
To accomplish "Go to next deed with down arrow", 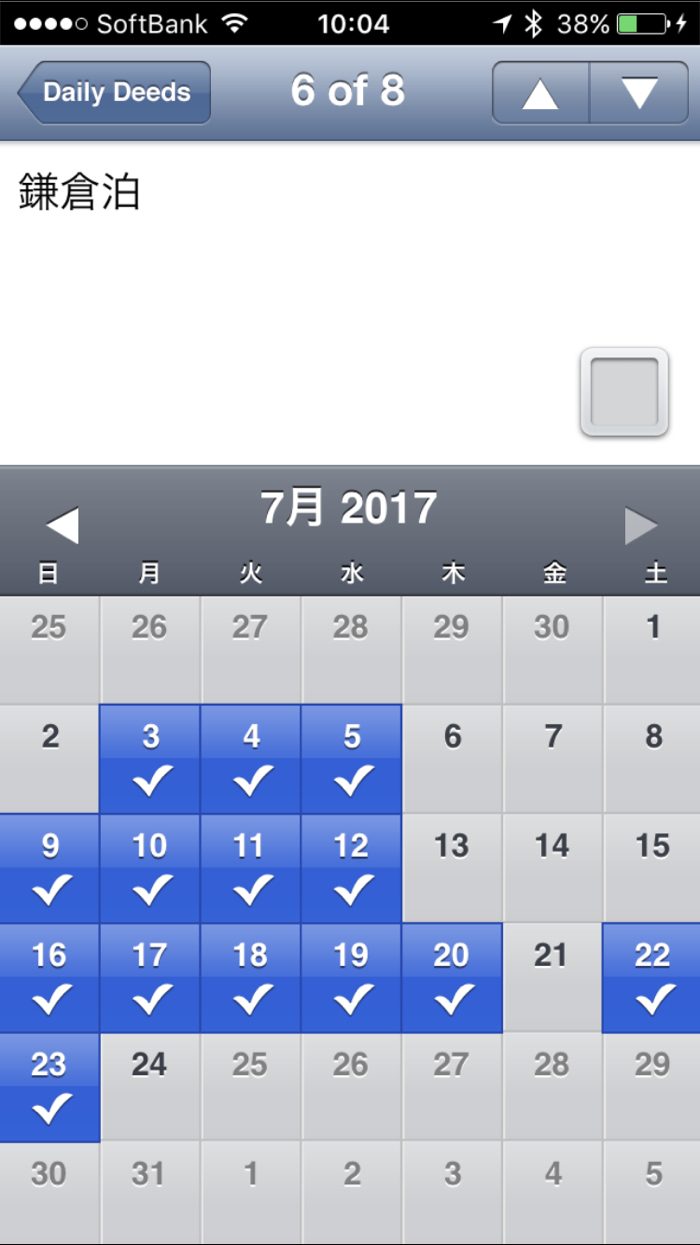I will point(639,93).
